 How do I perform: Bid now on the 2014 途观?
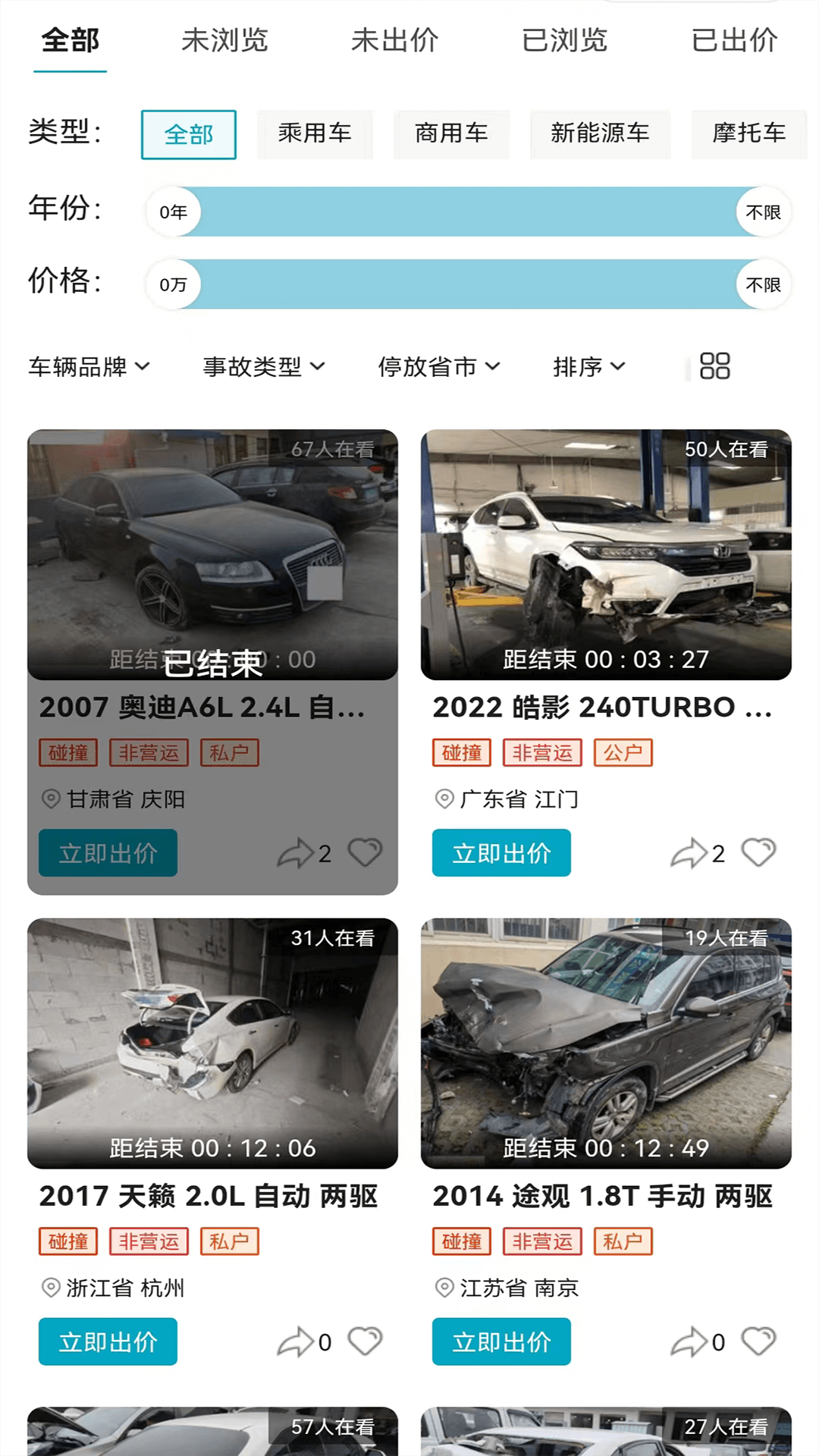pyautogui.click(x=501, y=1341)
